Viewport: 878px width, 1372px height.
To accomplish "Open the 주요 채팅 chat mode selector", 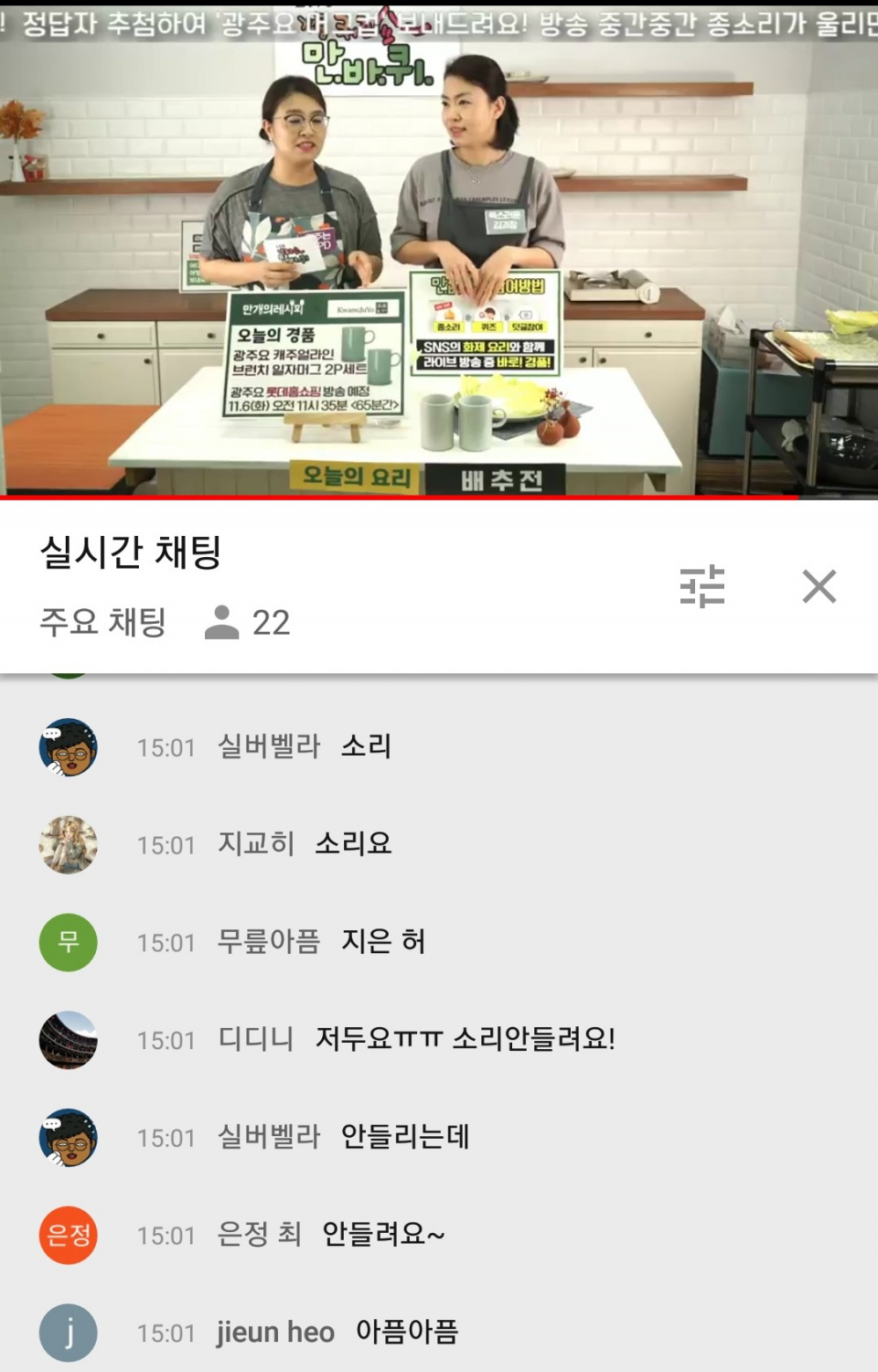I will click(102, 622).
